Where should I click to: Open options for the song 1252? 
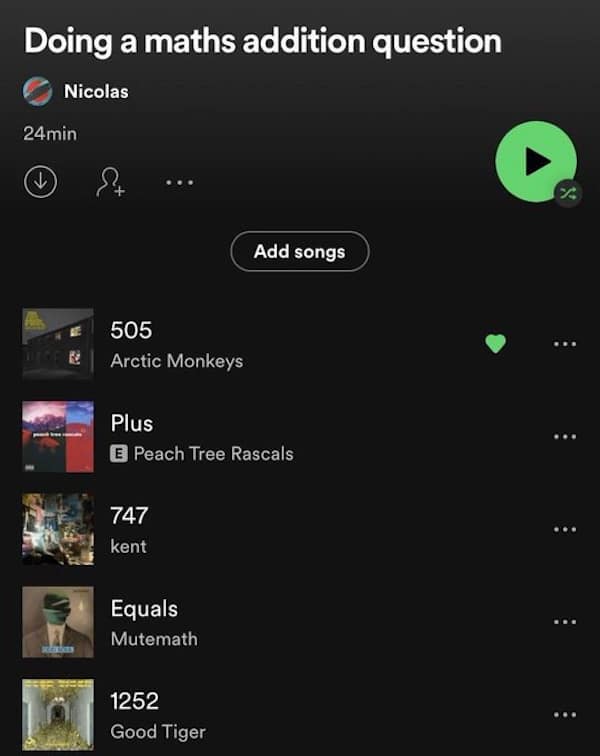pos(565,714)
